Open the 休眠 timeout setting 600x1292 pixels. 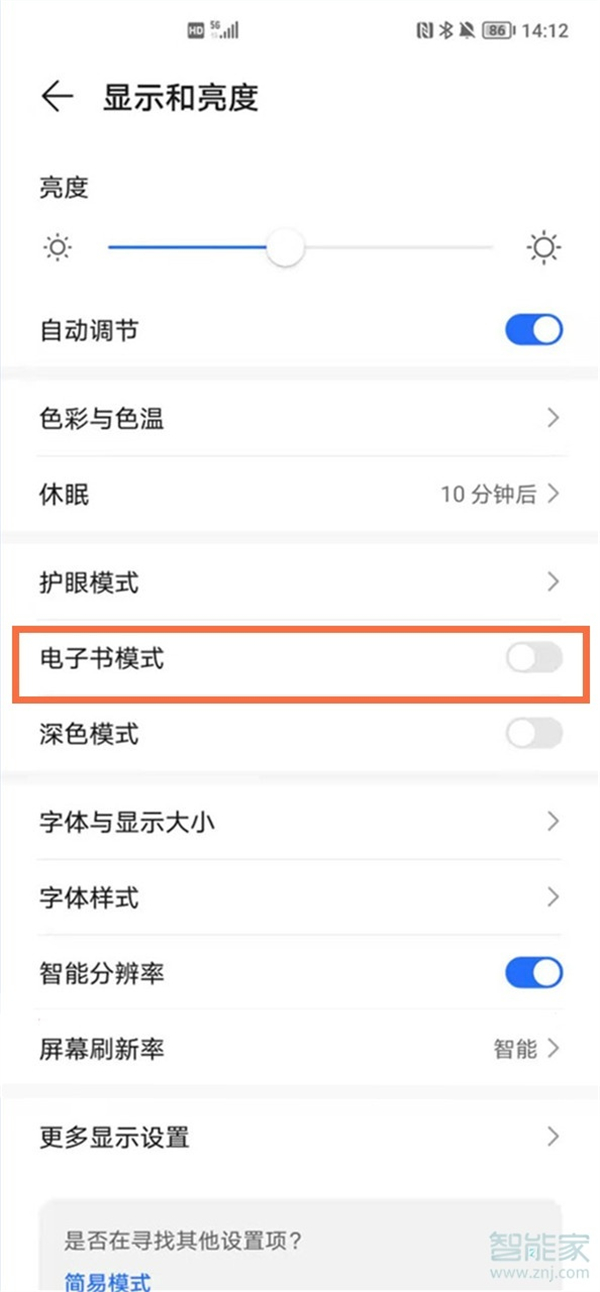[300, 493]
